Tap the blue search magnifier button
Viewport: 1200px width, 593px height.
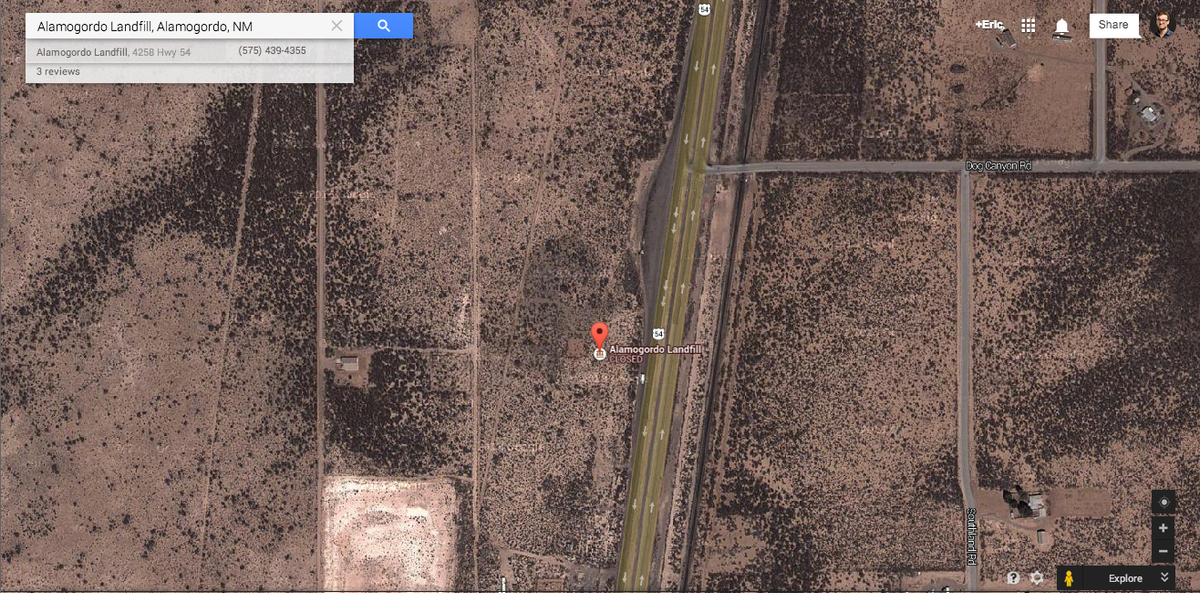[383, 26]
